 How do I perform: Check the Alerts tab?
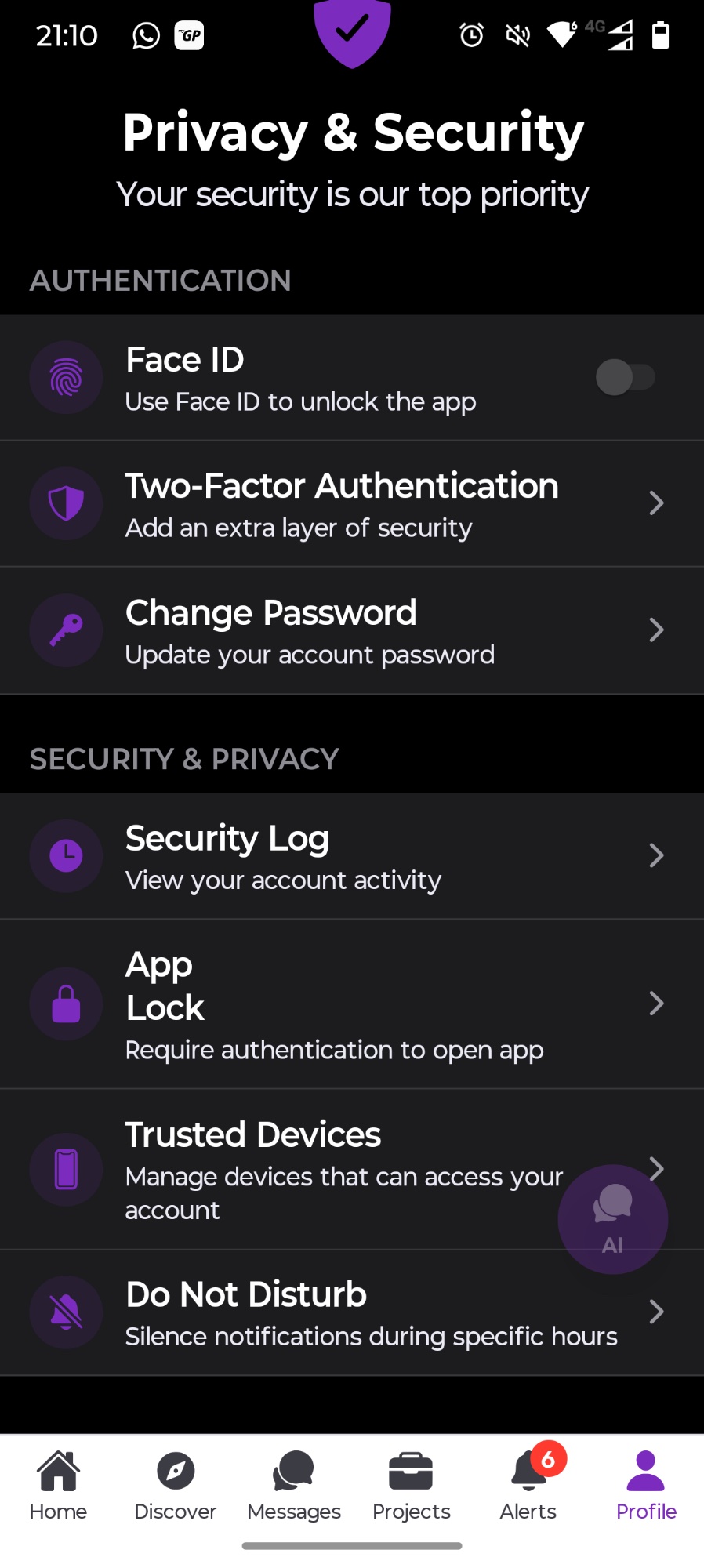(528, 1485)
